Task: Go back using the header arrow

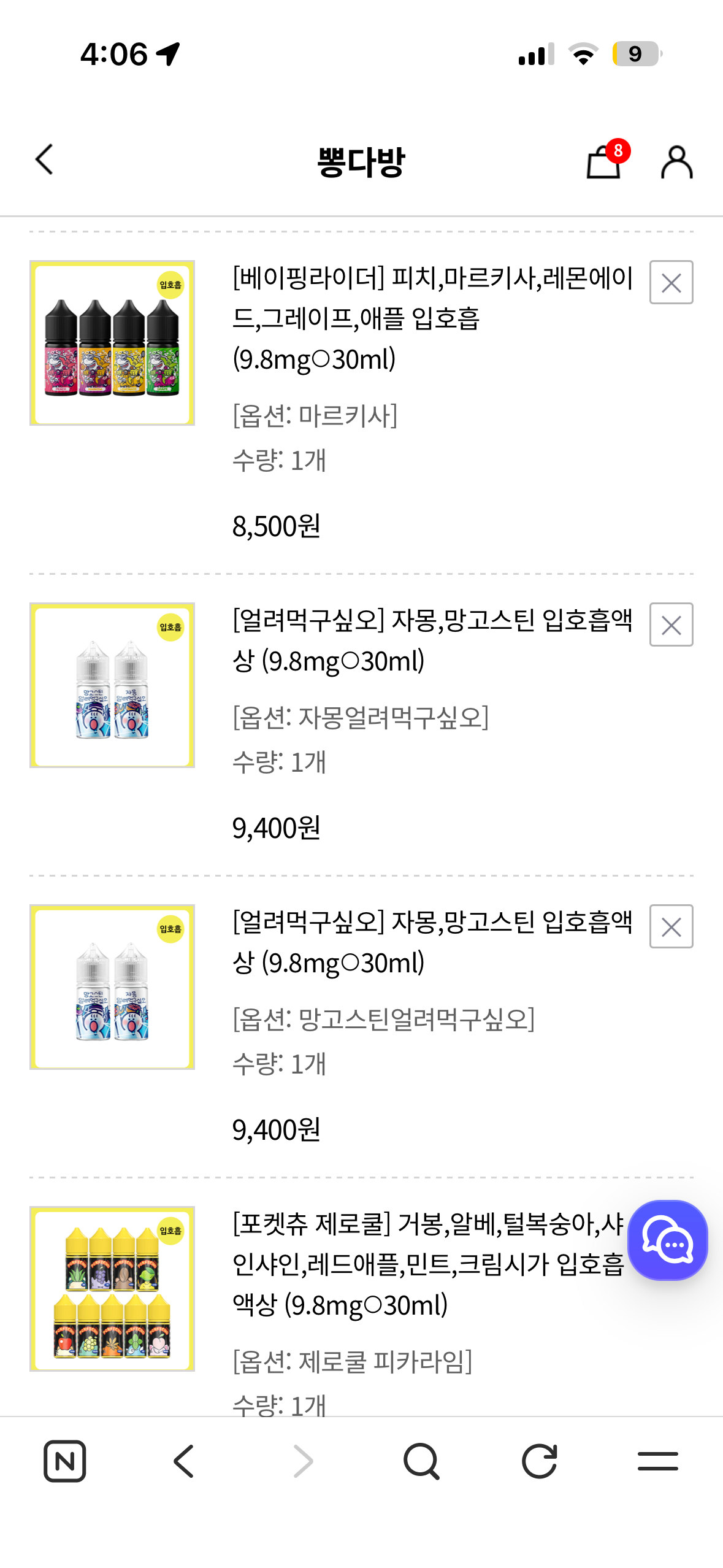Action: pyautogui.click(x=44, y=160)
